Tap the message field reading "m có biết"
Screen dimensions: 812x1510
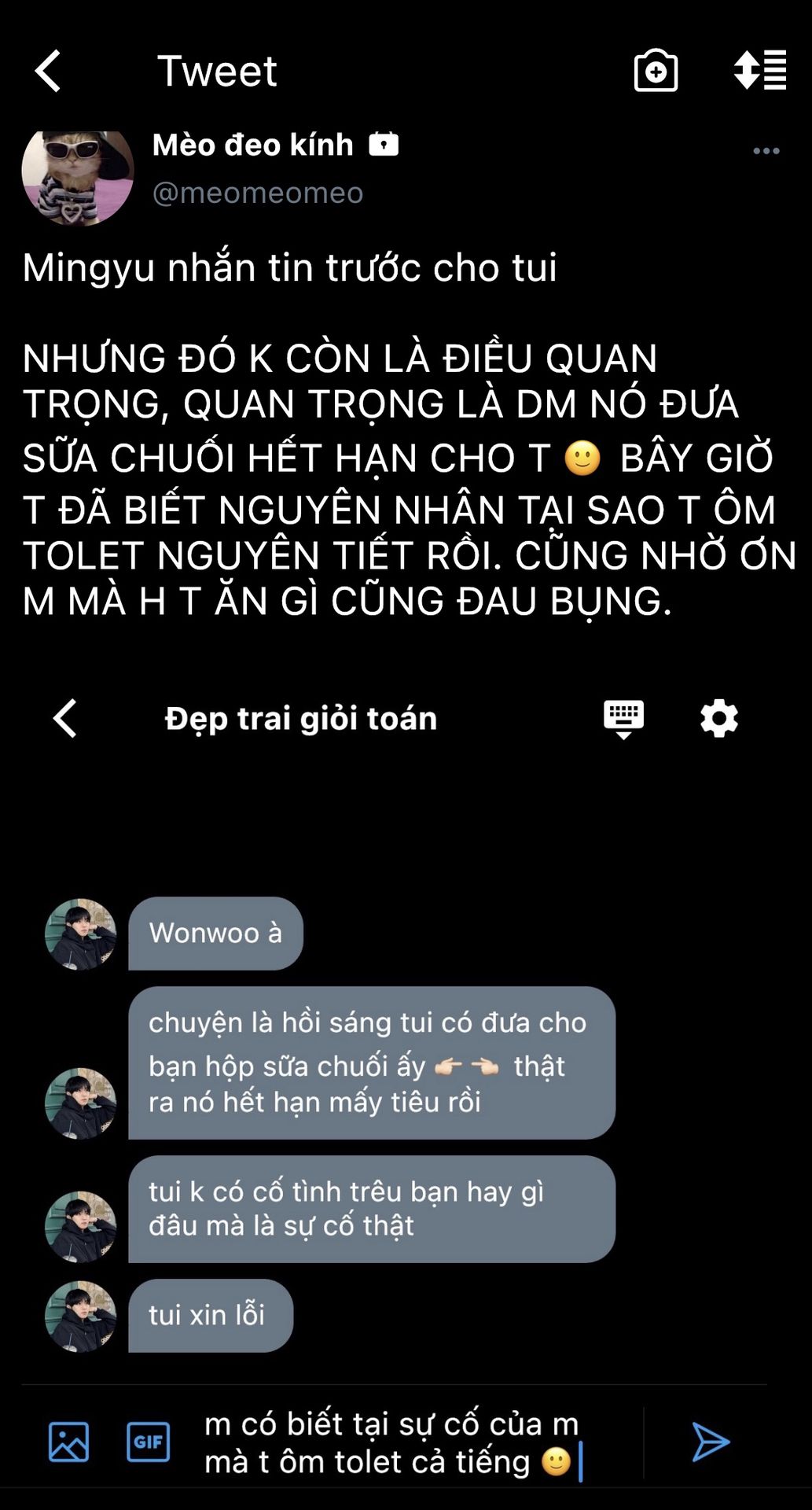click(x=393, y=1442)
